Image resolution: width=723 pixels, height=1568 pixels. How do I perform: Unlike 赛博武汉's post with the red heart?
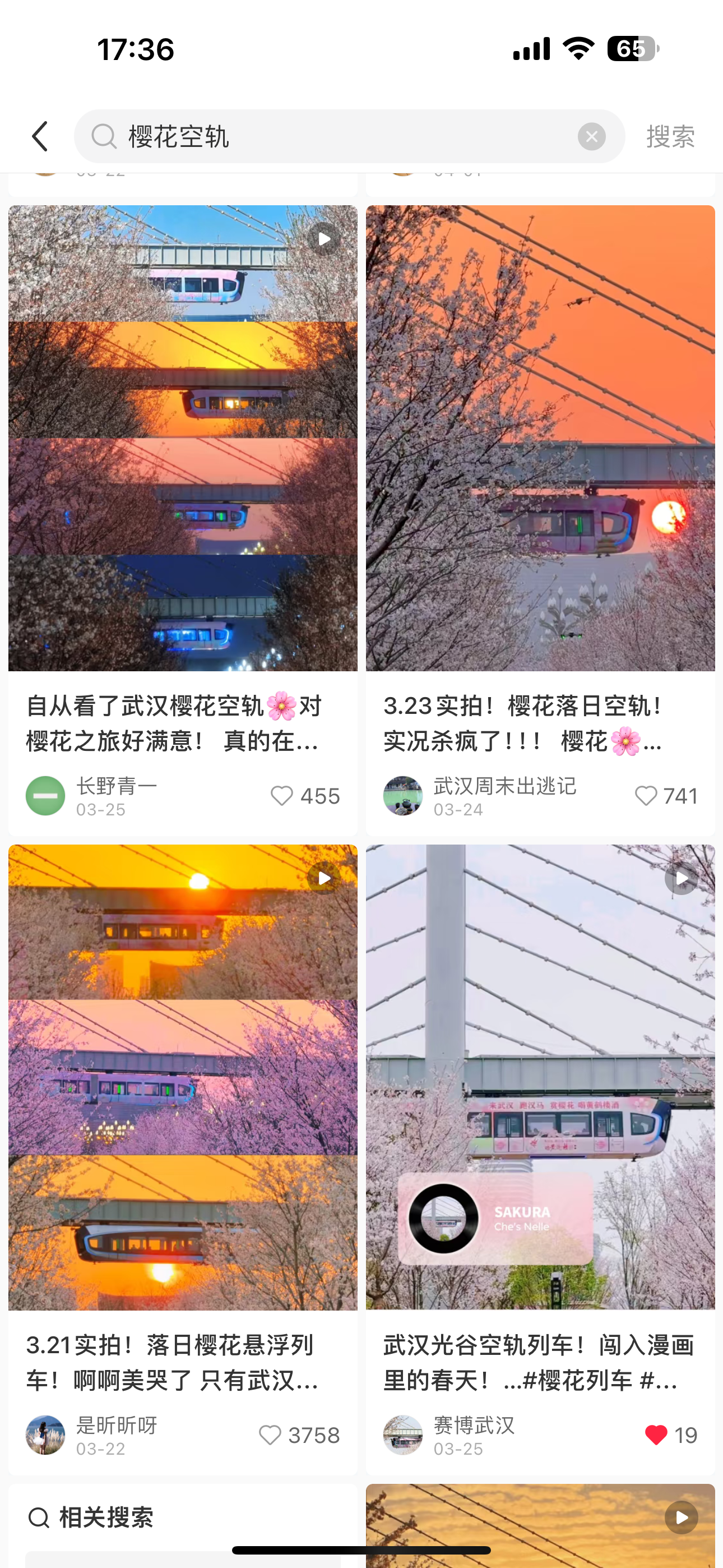click(x=655, y=1435)
